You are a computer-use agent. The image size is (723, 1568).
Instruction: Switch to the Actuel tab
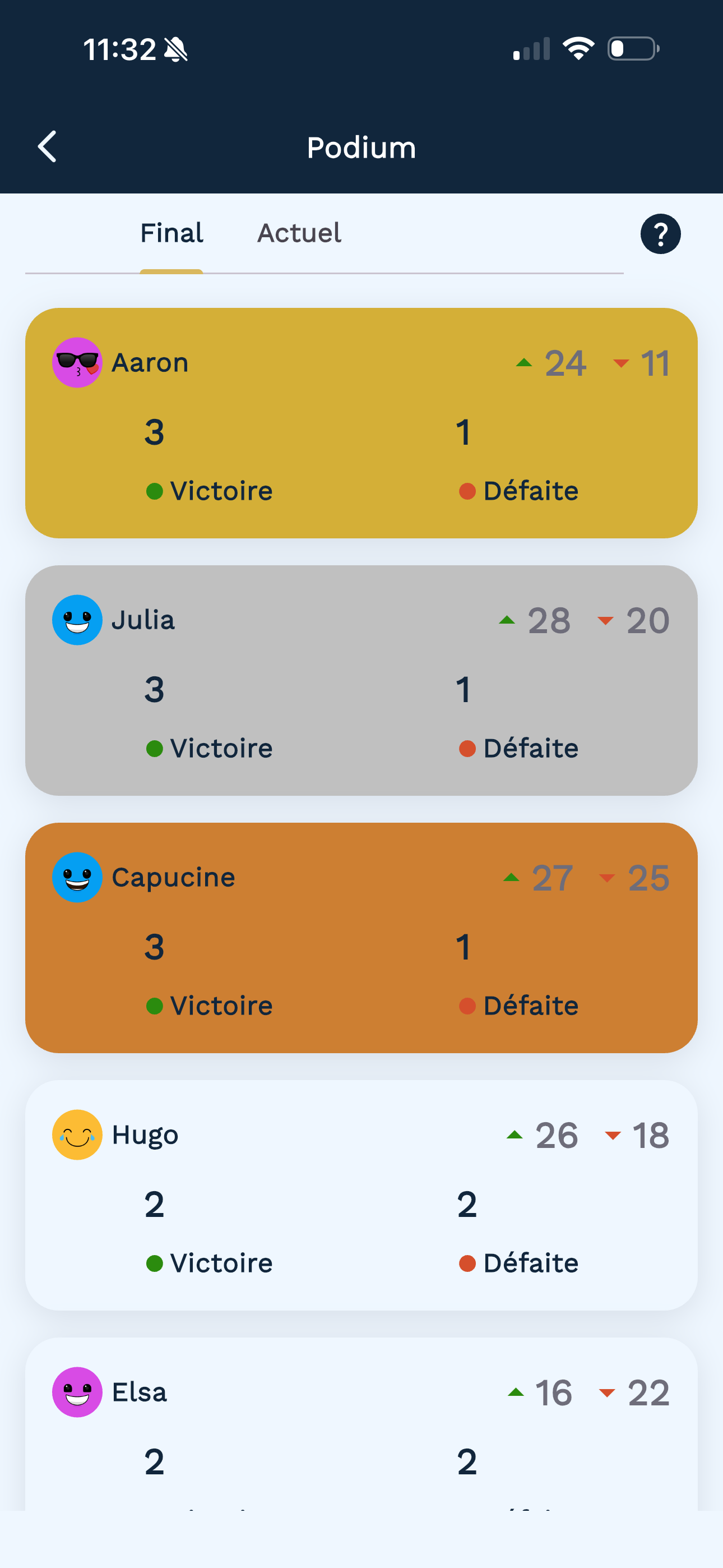point(299,233)
